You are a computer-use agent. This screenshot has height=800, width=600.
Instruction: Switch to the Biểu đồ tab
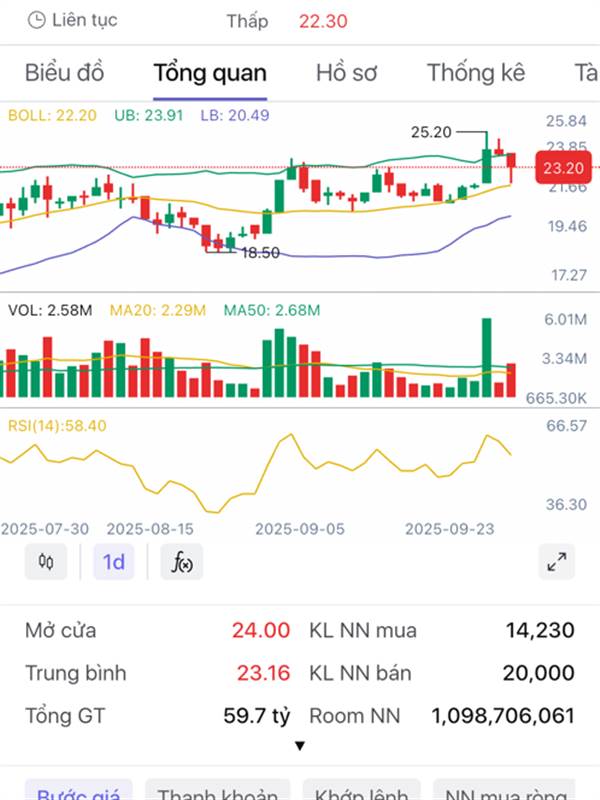coord(64,72)
